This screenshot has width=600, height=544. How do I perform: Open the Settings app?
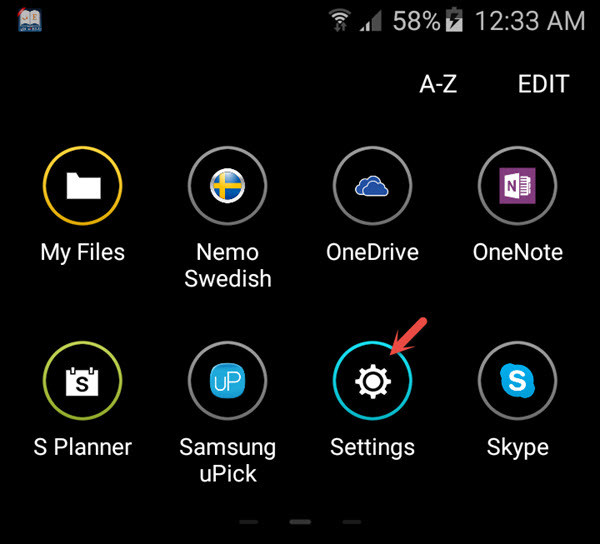[x=372, y=381]
